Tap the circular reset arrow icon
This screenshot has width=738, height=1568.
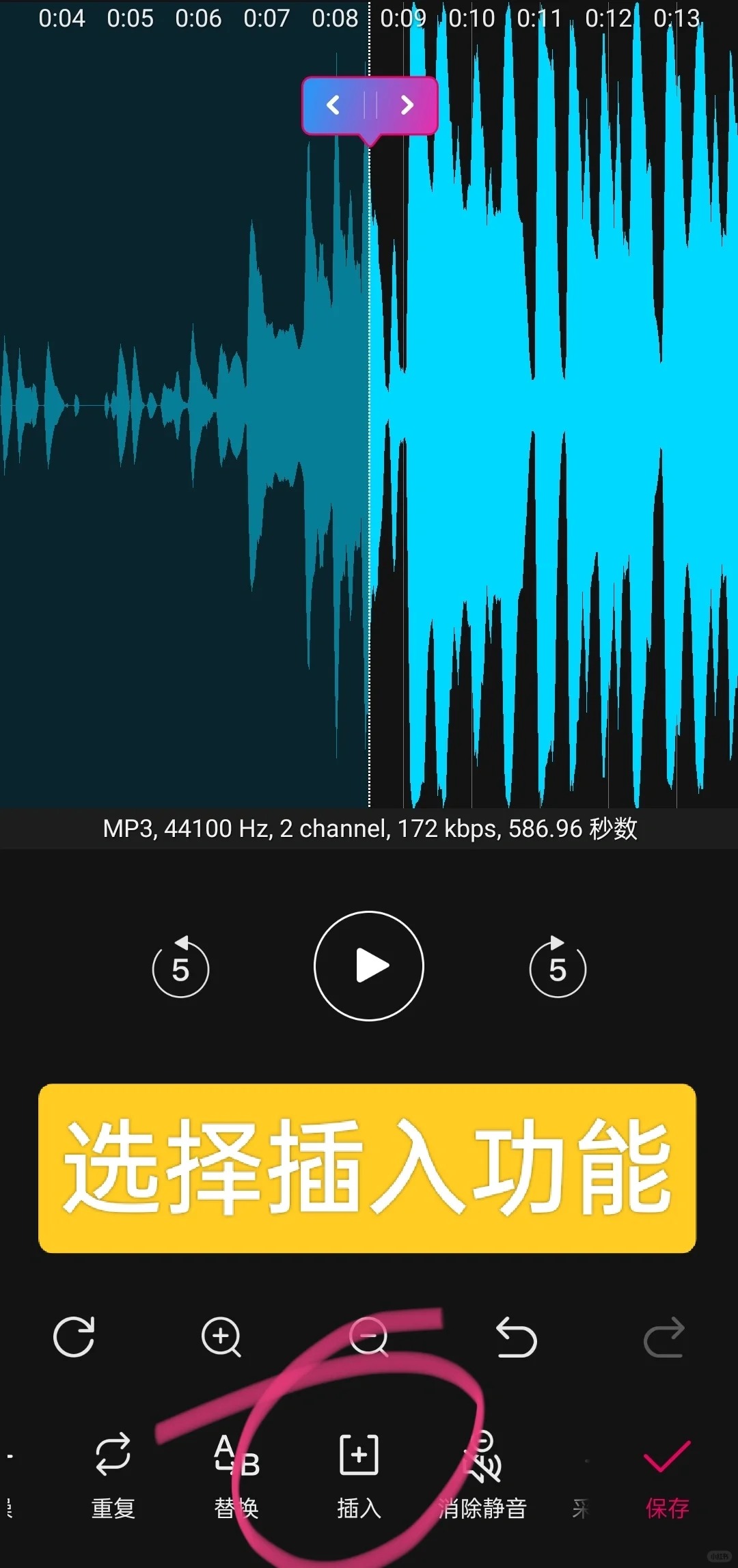[x=74, y=1336]
